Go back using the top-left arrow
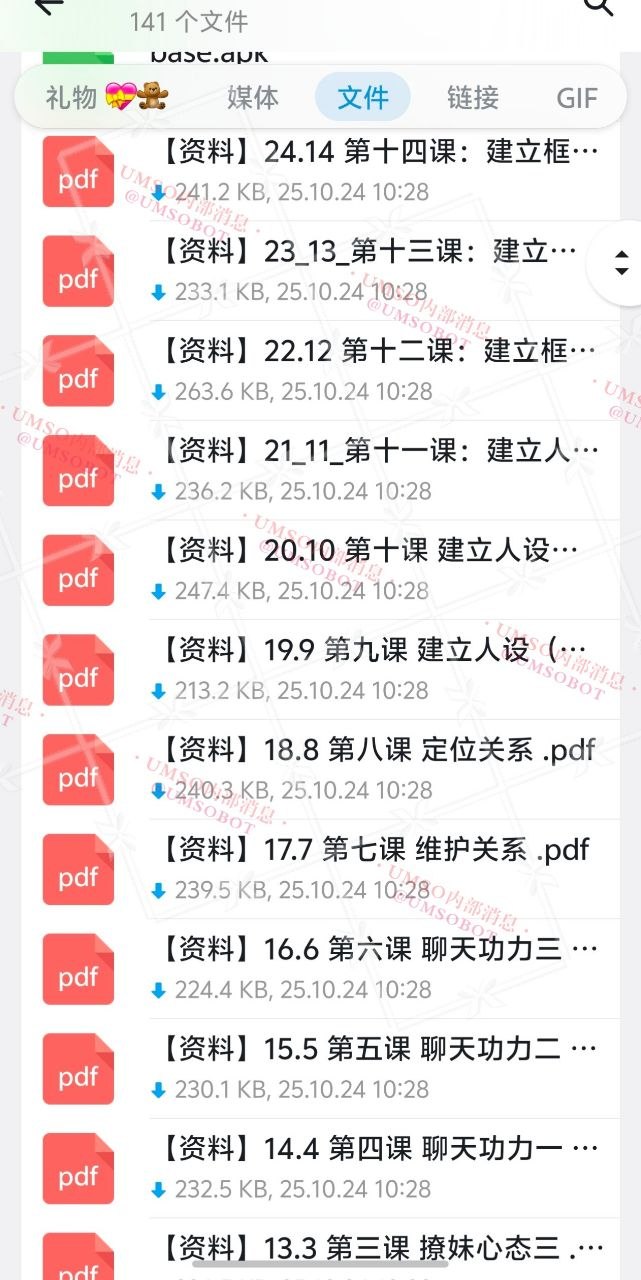 47,6
